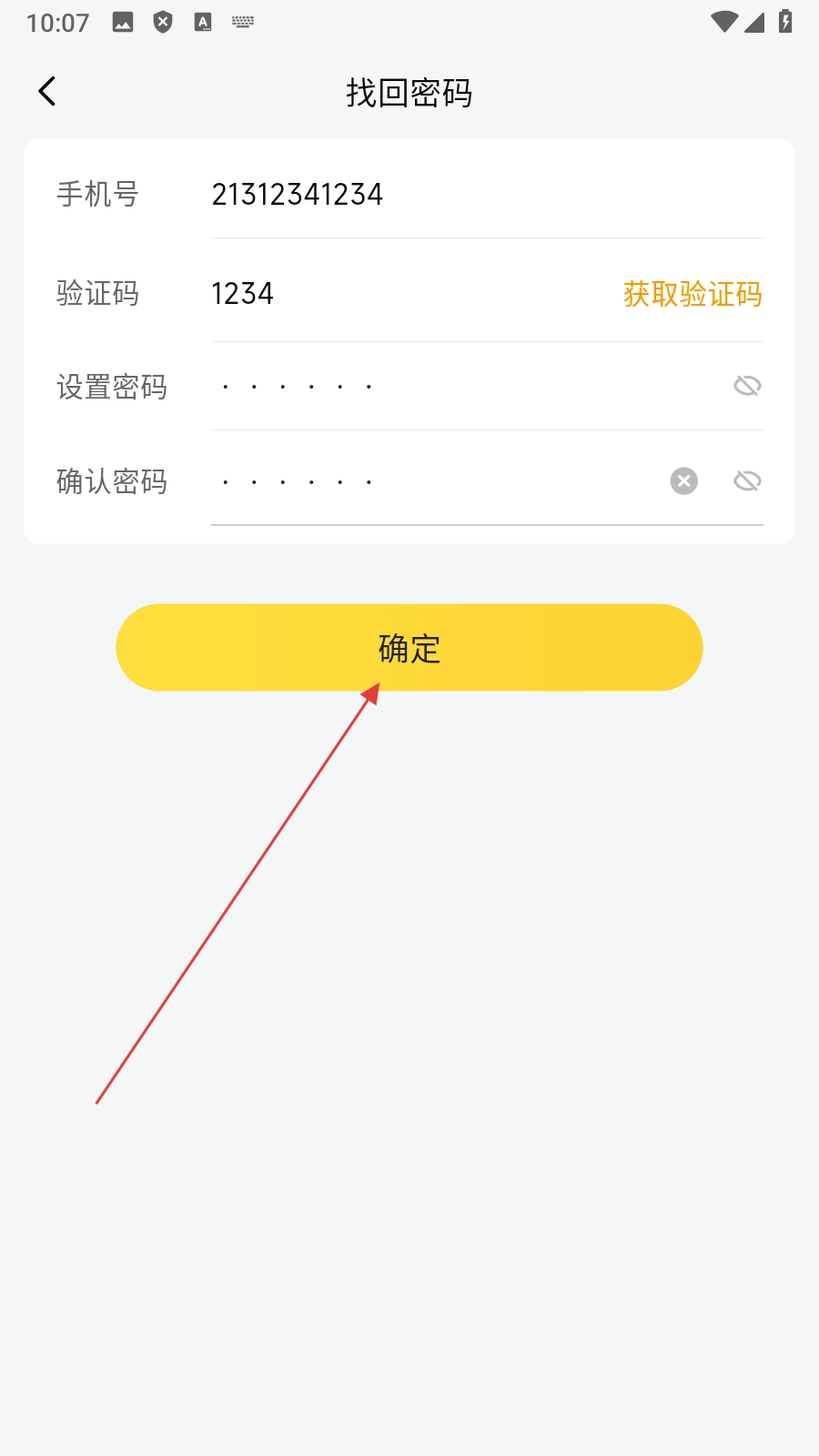The image size is (819, 1456).
Task: Confirm with the 确定 button
Action: click(x=409, y=648)
